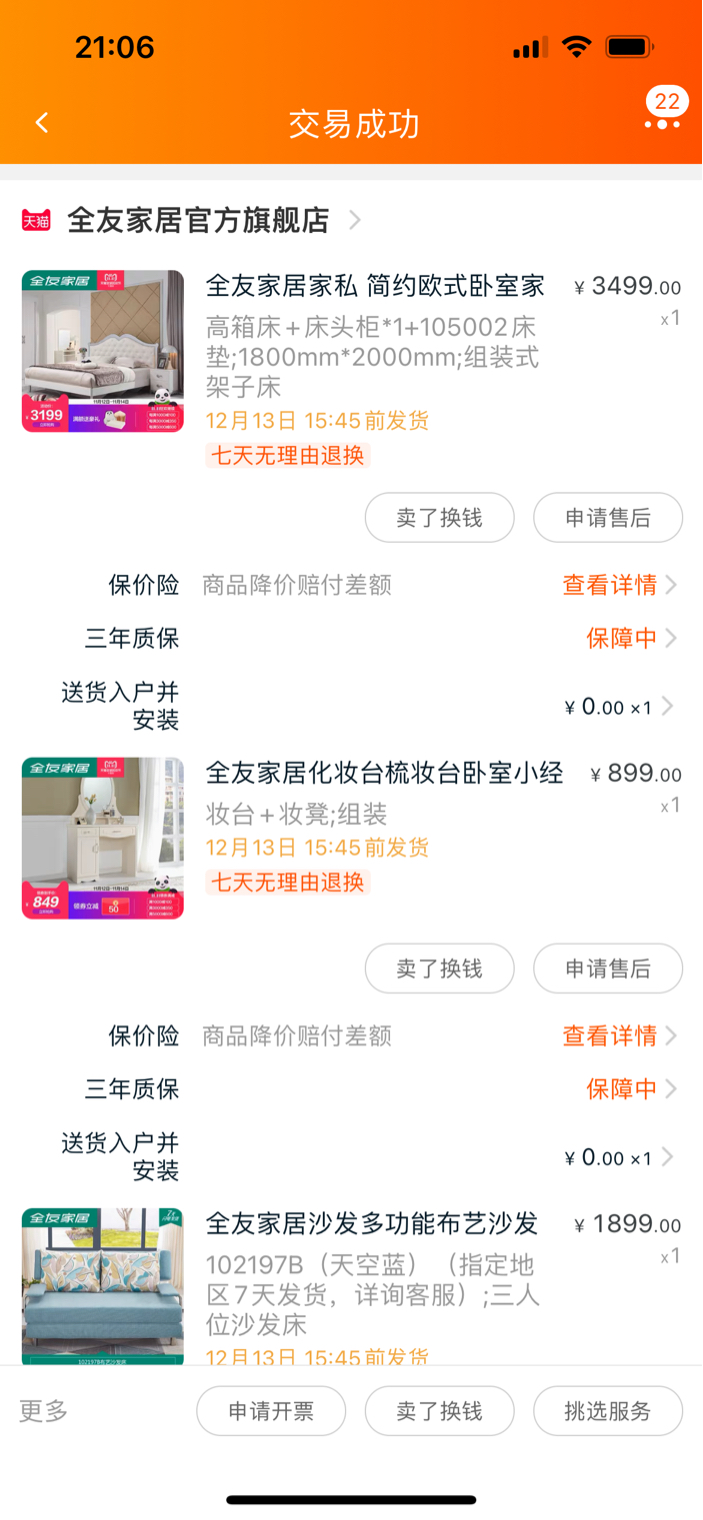Open 三年质保 保障中 for the bed item
Viewport: 703px width, 1520px height.
pos(631,638)
